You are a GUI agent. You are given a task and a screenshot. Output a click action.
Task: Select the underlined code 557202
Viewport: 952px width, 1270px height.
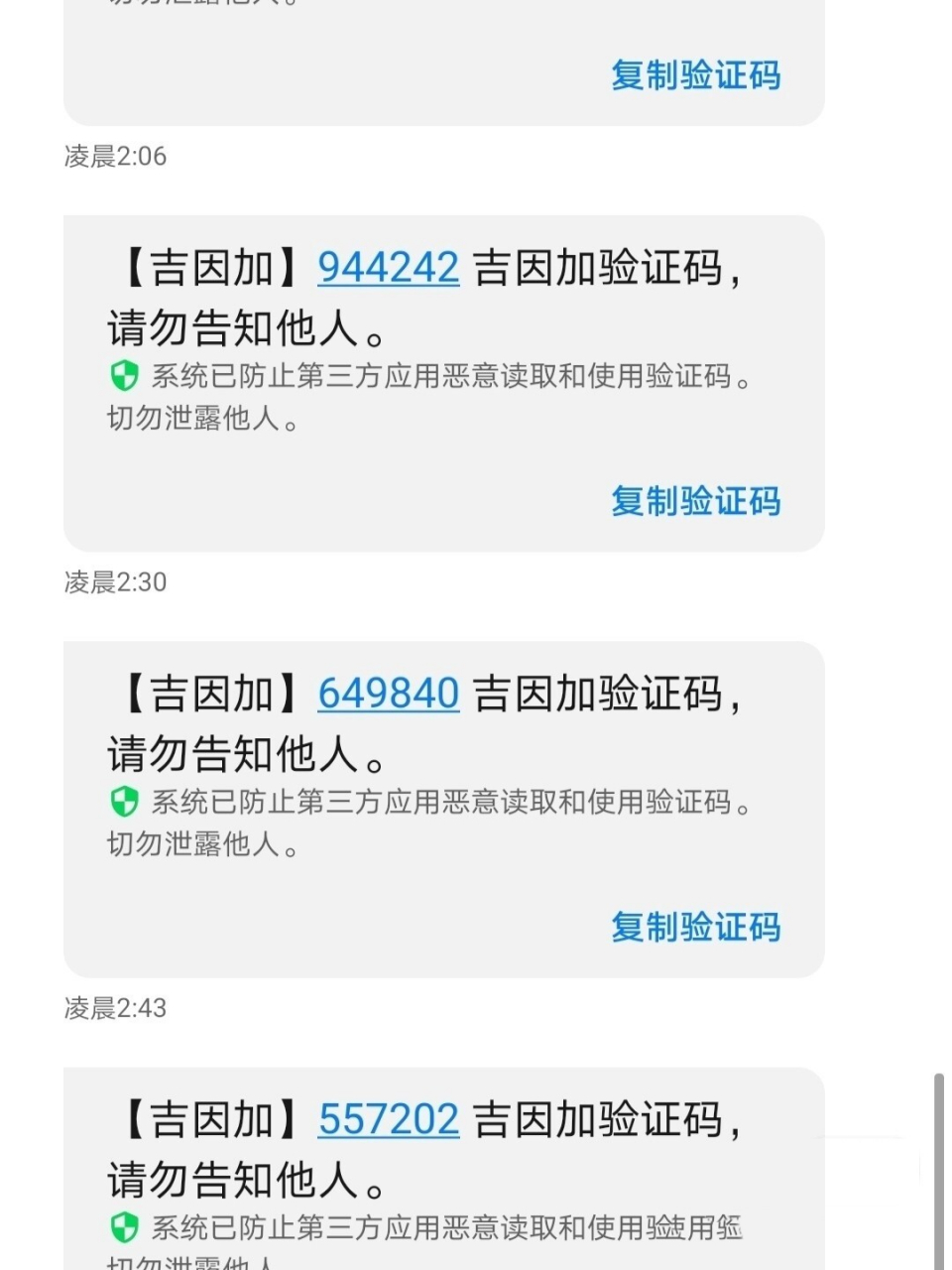[388, 1118]
